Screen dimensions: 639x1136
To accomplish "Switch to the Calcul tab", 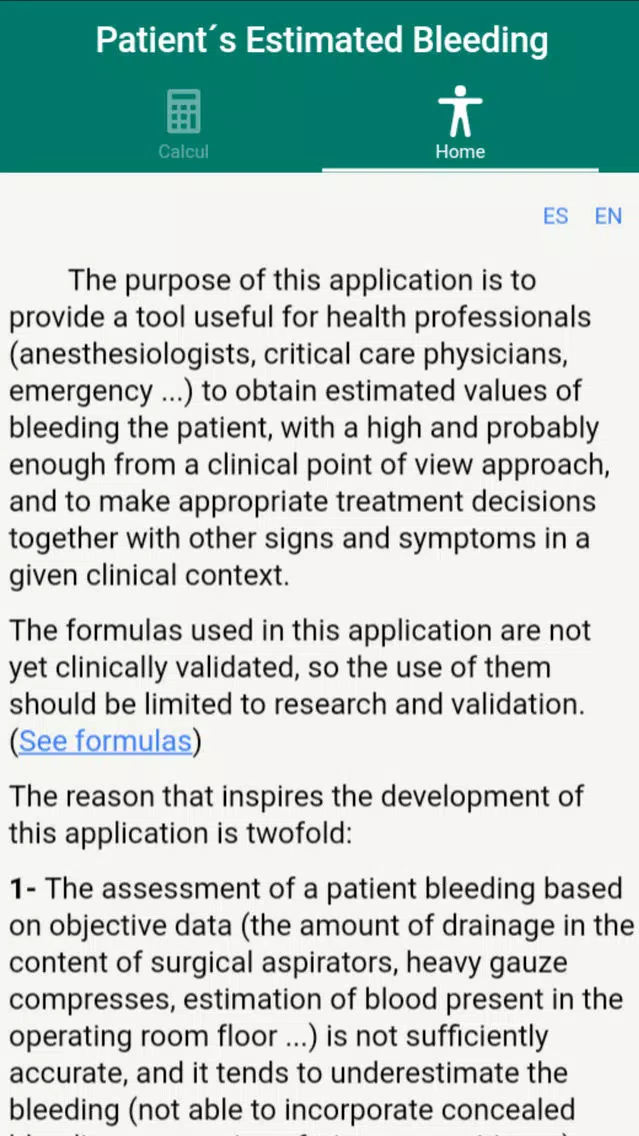I will coord(183,123).
